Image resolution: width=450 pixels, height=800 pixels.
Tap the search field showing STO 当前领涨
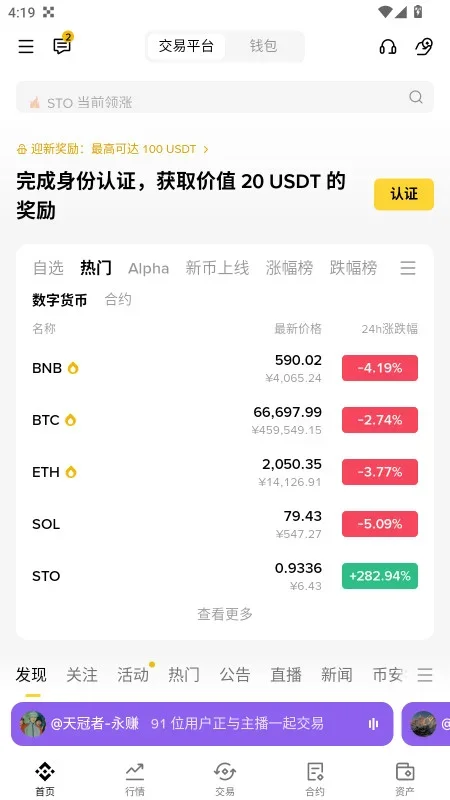click(224, 97)
